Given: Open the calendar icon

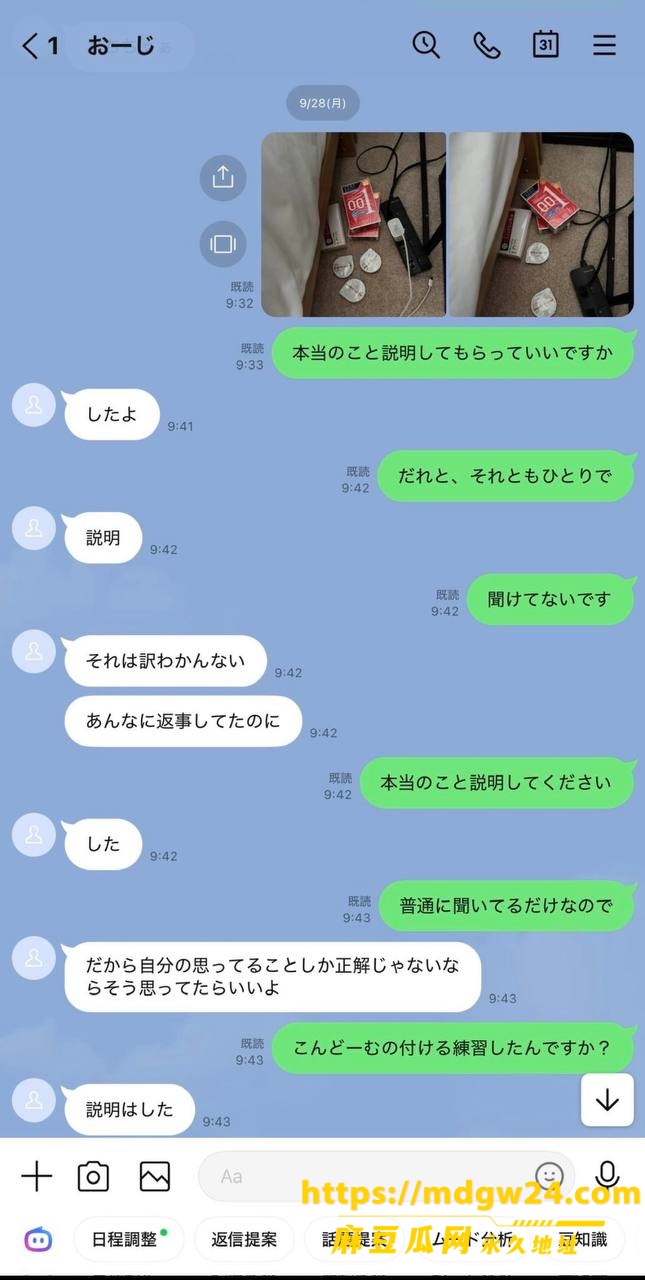Looking at the screenshot, I should pos(545,45).
